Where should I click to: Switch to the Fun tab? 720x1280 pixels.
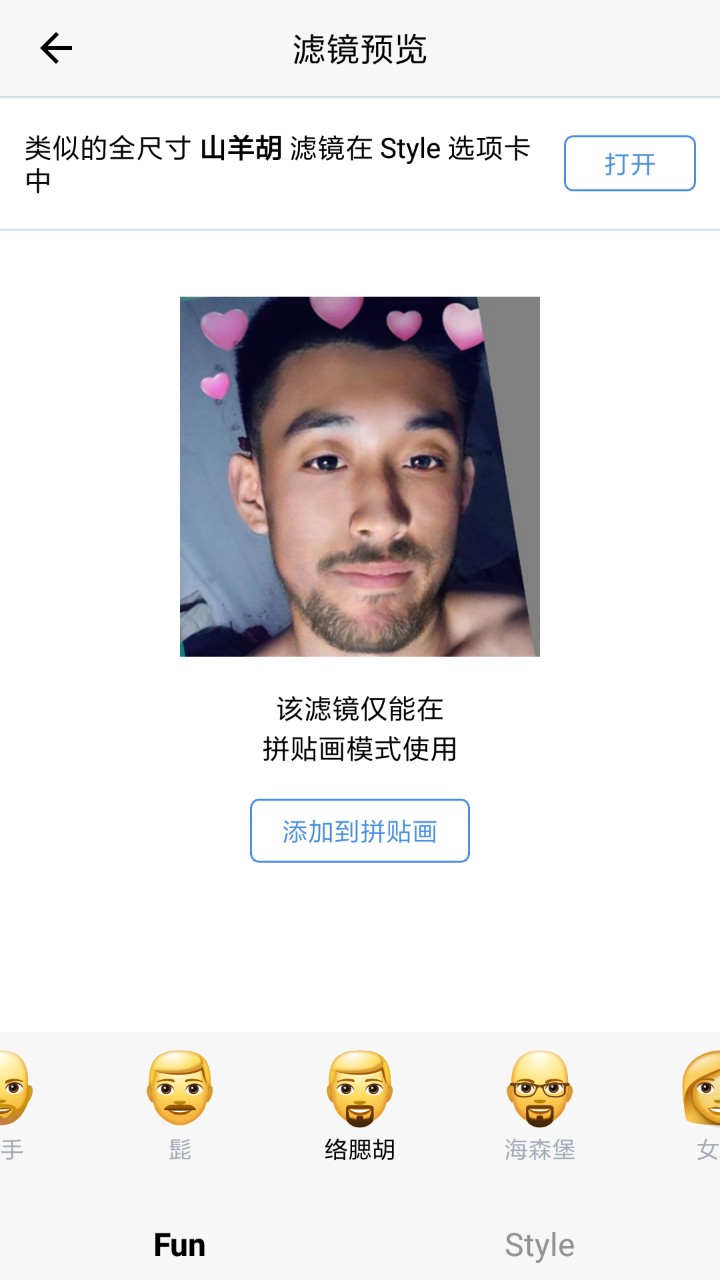point(180,1245)
